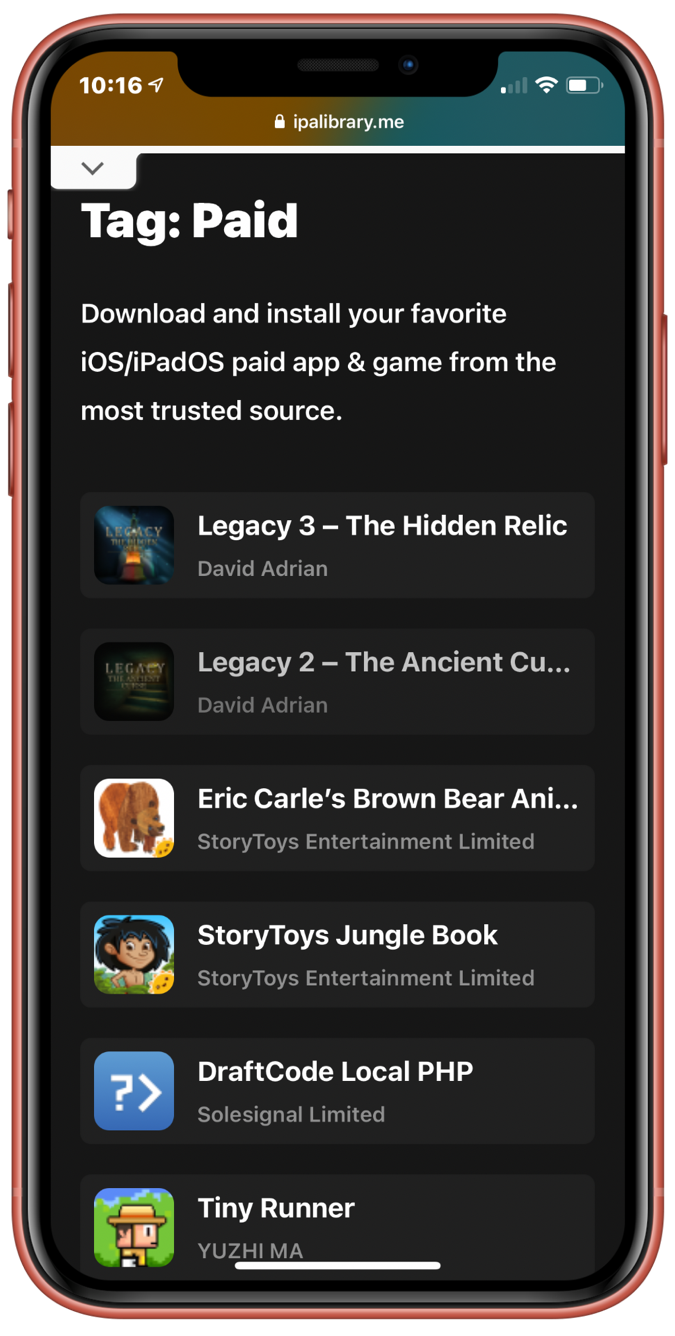The image size is (675, 1336).
Task: Tap the ipalibrary.me address bar
Action: pyautogui.click(x=338, y=122)
